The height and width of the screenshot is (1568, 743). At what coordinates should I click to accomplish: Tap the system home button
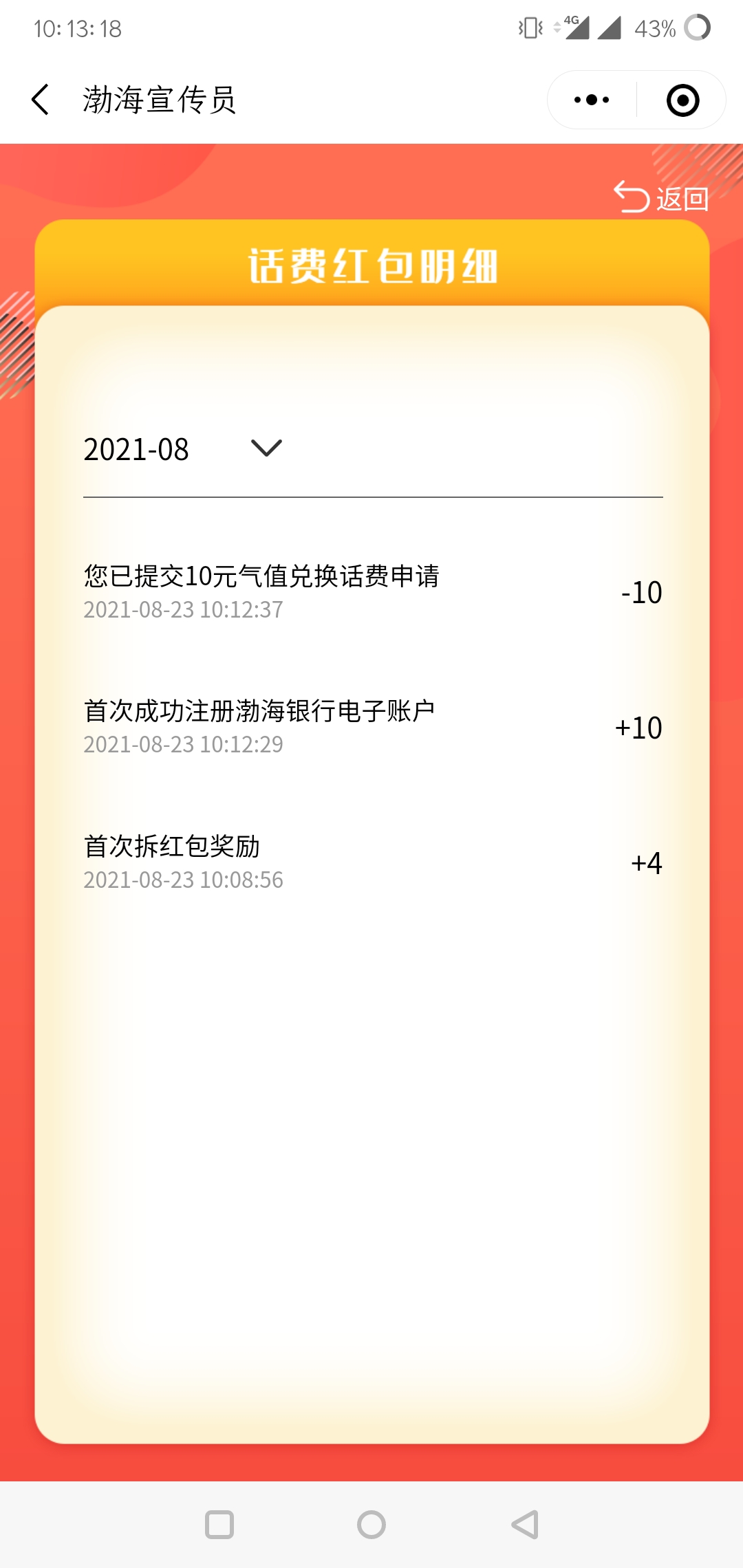371,1525
